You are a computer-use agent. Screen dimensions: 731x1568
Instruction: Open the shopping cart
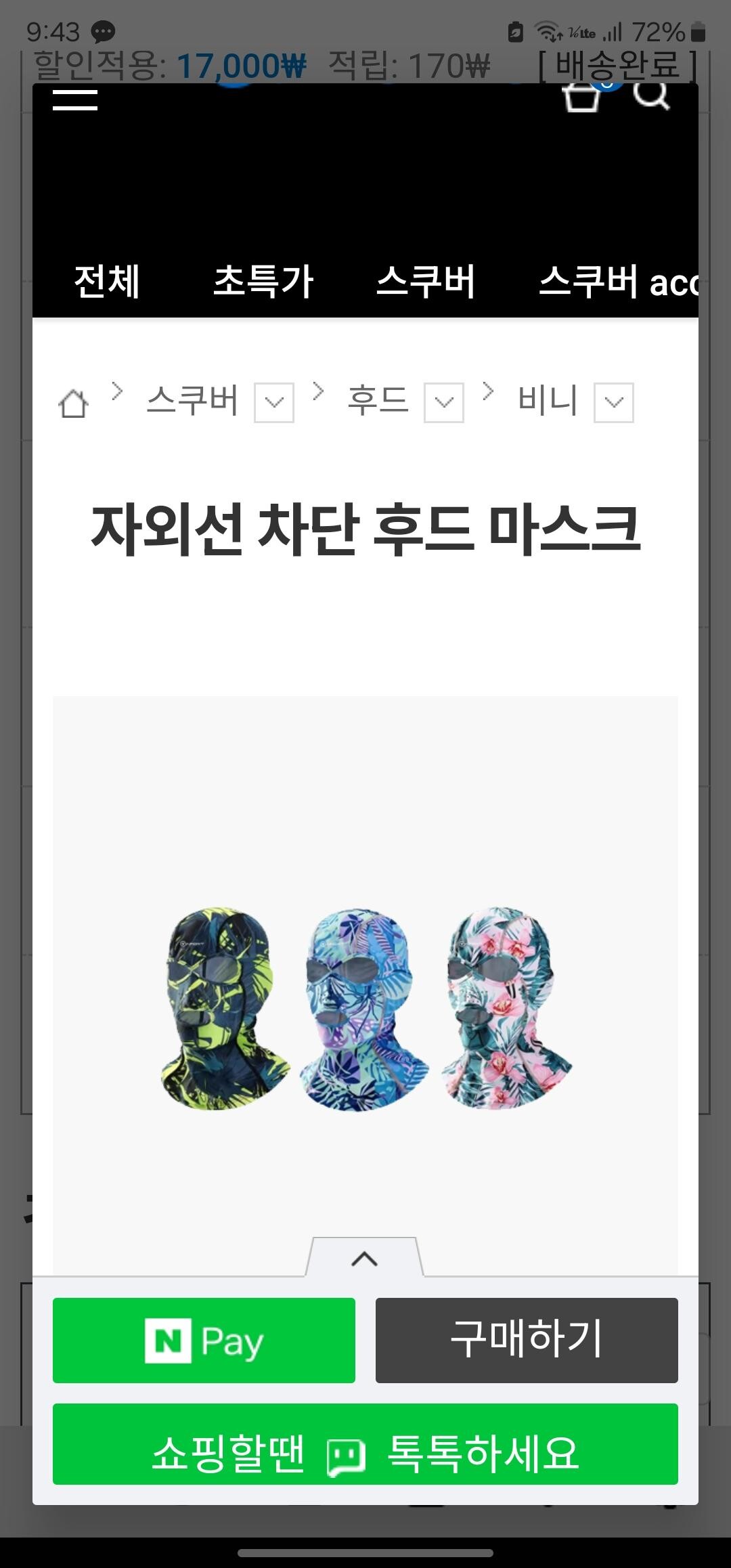[x=581, y=98]
